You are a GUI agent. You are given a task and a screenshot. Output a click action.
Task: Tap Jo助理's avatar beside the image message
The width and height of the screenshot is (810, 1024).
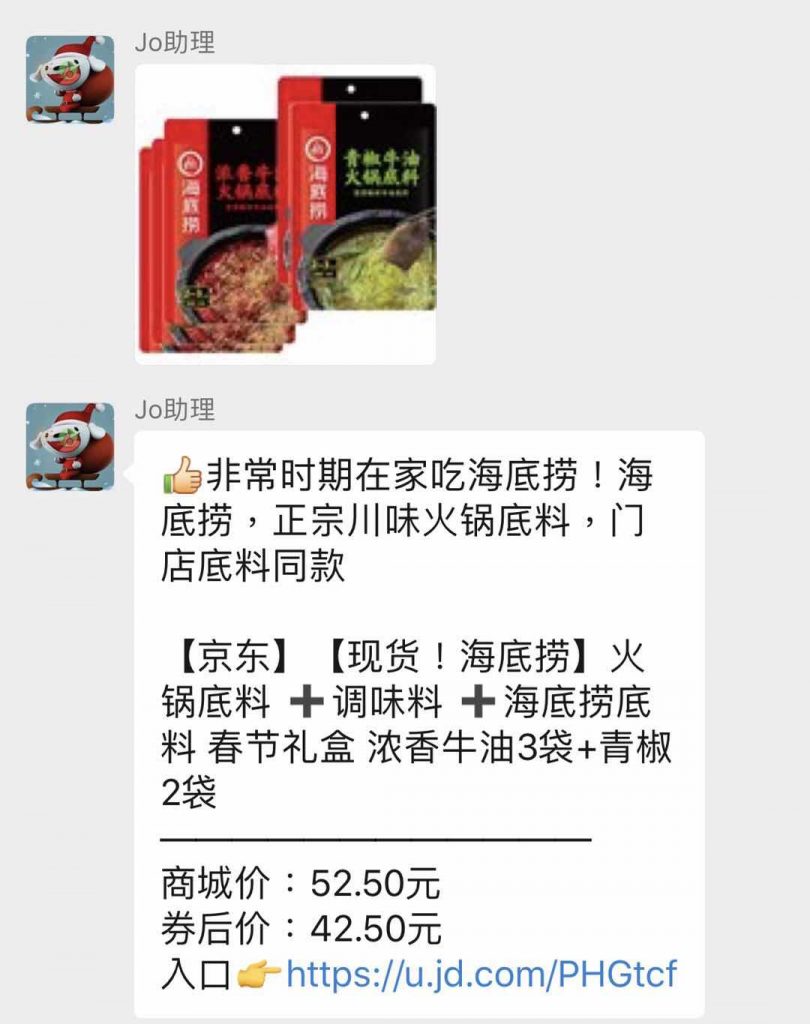click(70, 80)
